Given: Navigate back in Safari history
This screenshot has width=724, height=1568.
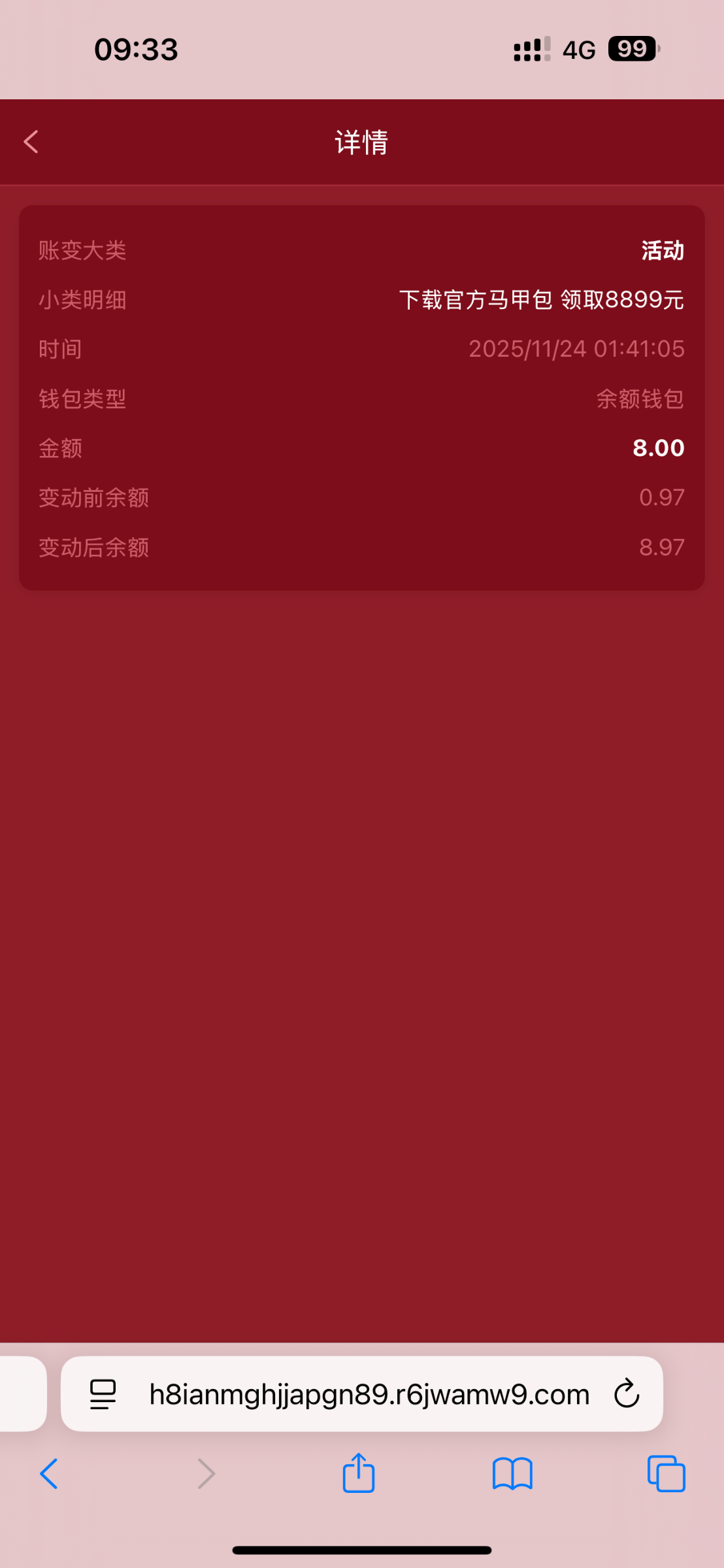Looking at the screenshot, I should 49,1473.
